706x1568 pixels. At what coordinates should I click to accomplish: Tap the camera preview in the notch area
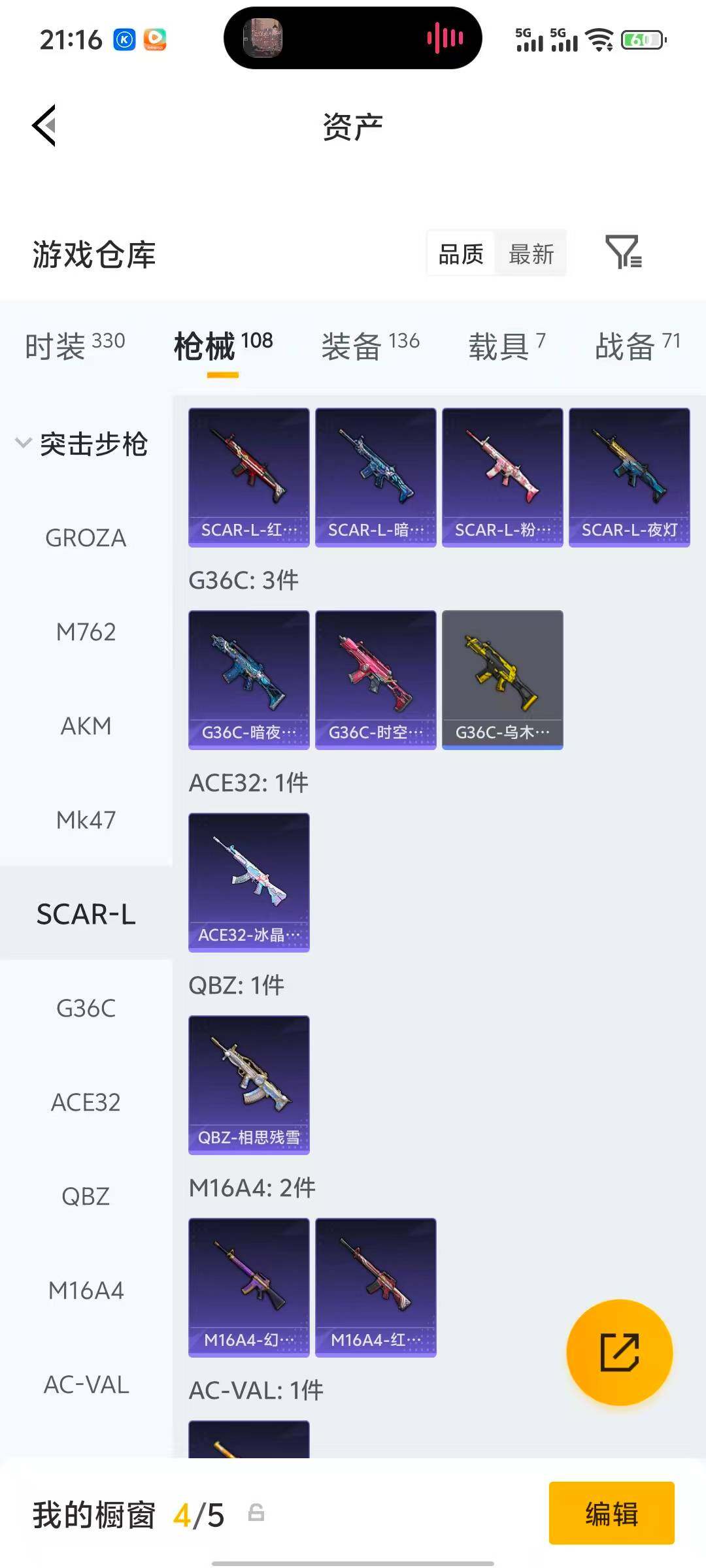coord(263,37)
